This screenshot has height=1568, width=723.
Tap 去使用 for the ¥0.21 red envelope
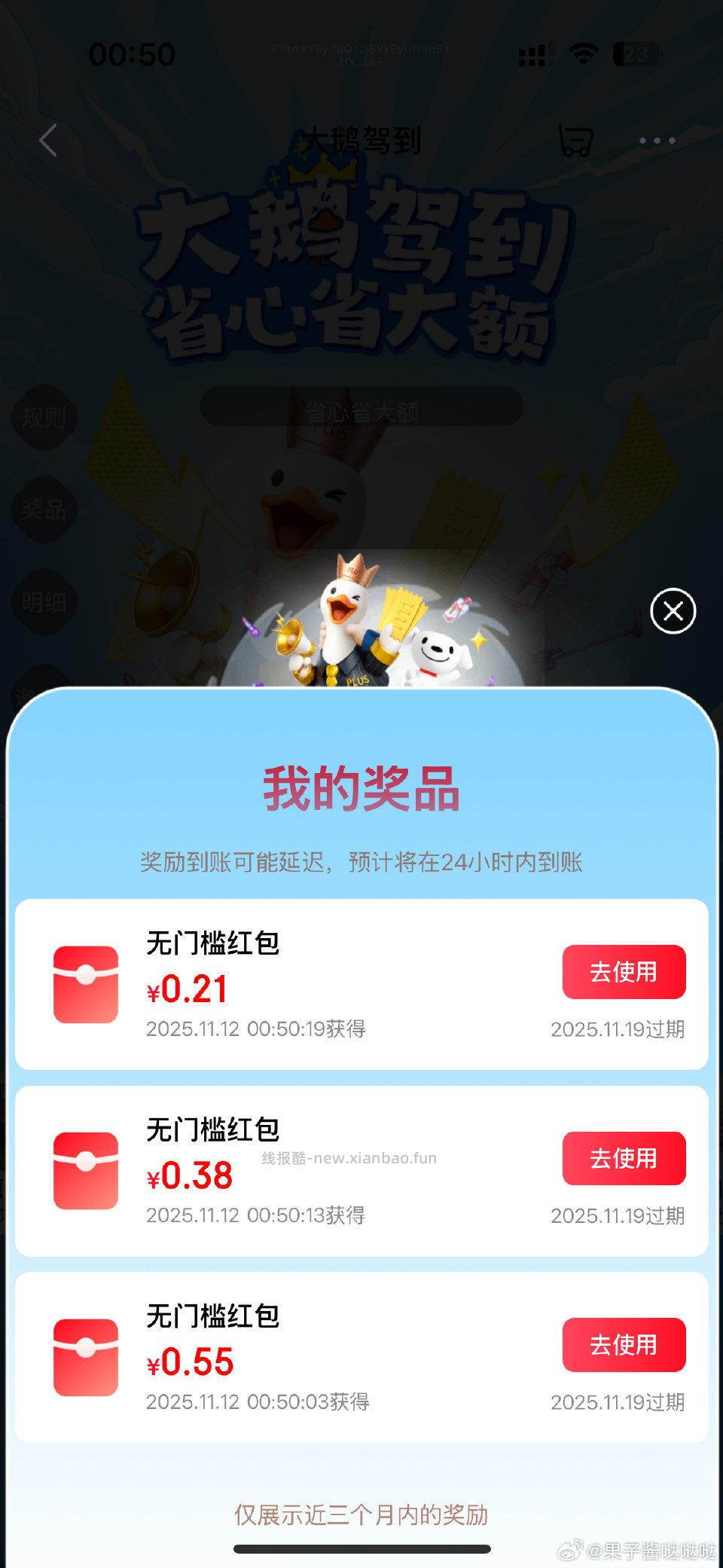coord(624,973)
